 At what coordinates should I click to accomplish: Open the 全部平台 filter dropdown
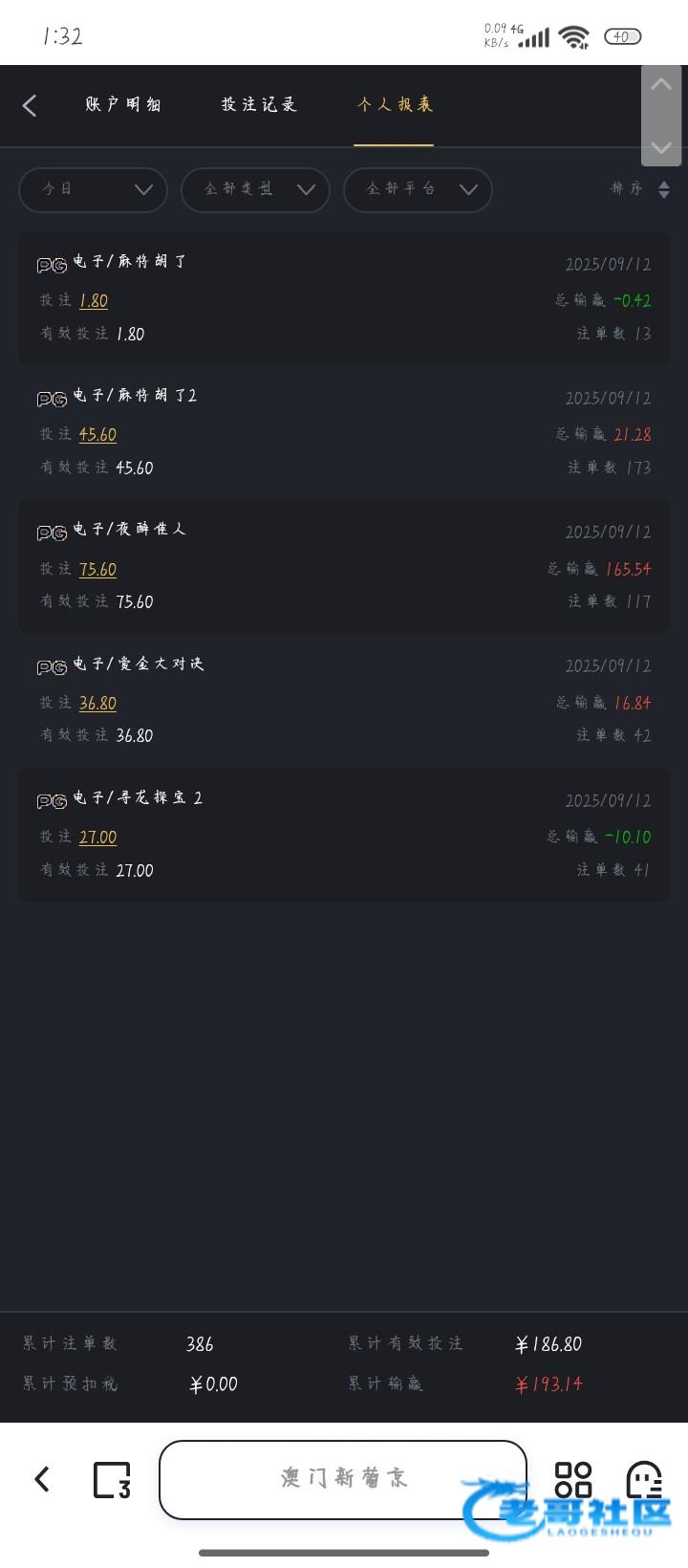[418, 189]
